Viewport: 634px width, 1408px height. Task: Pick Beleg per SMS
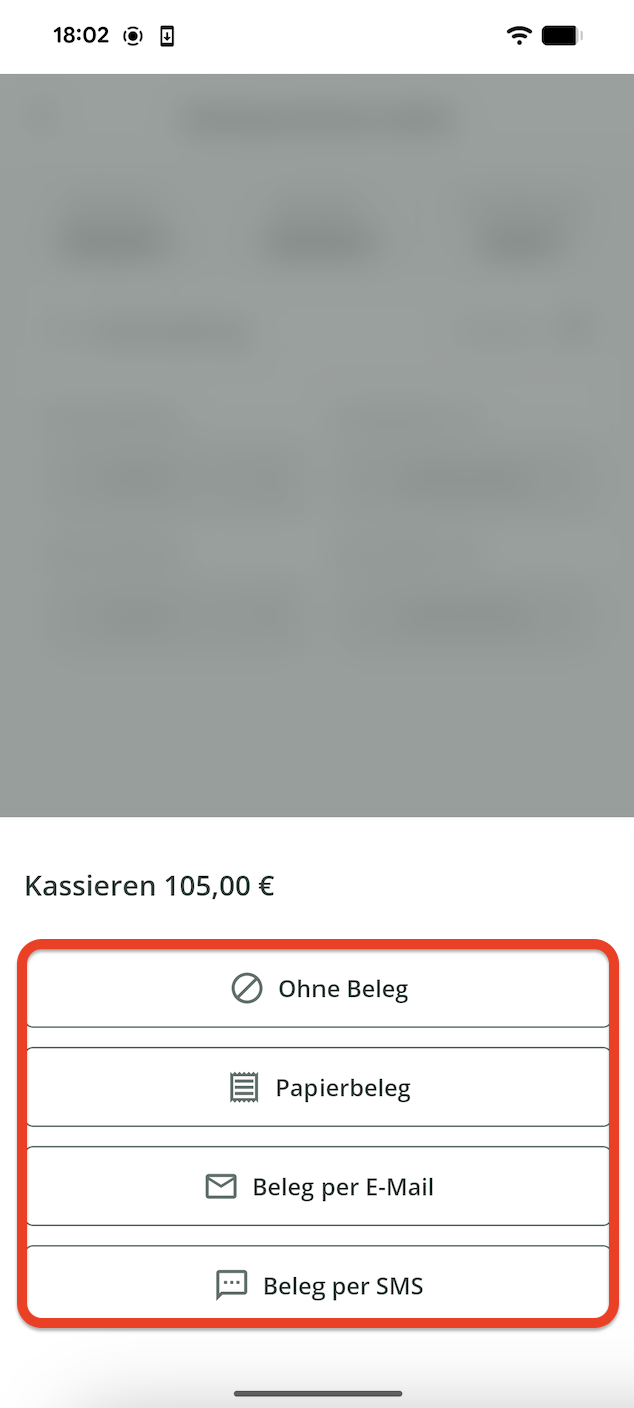point(318,1284)
